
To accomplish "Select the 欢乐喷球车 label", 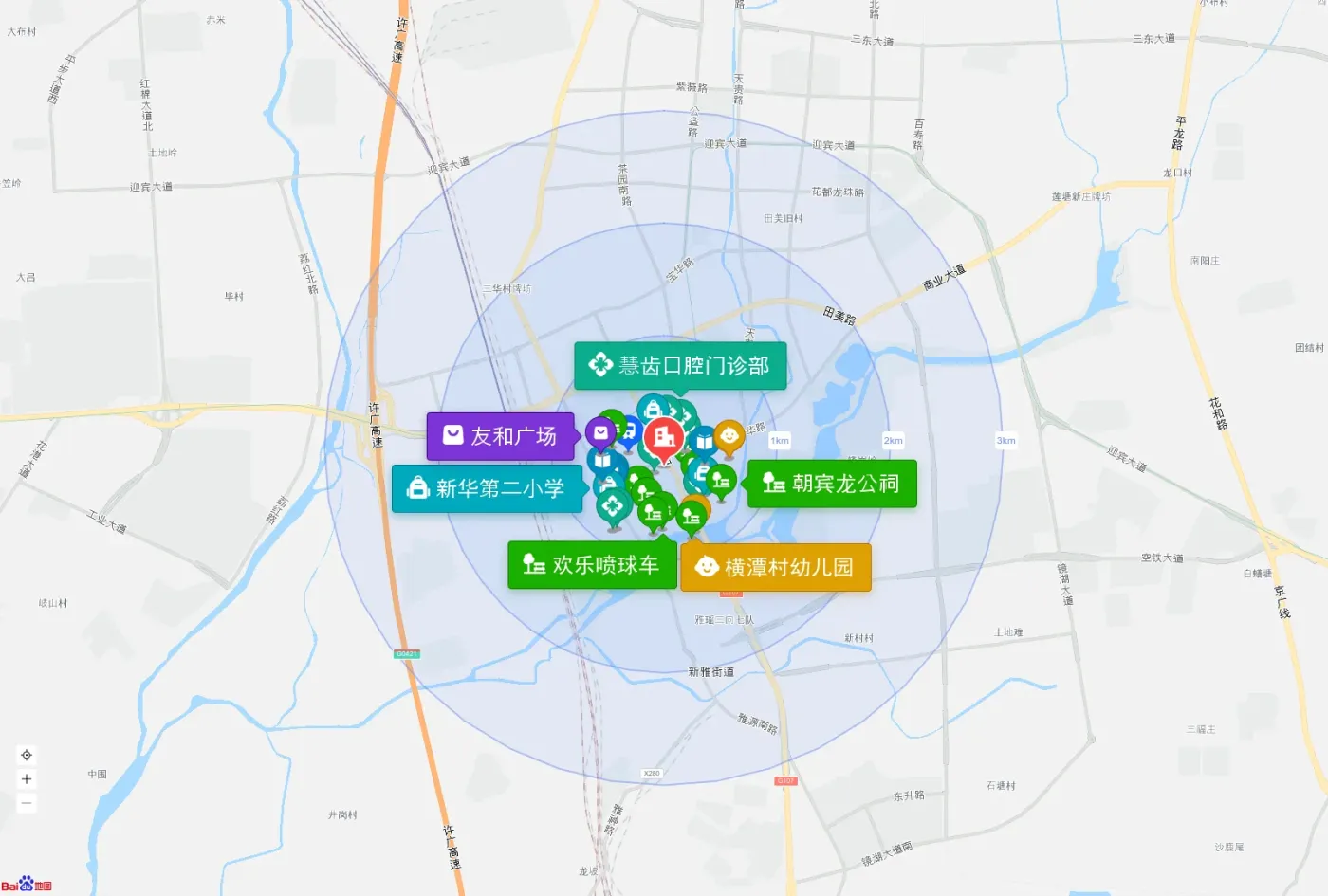I will point(592,565).
